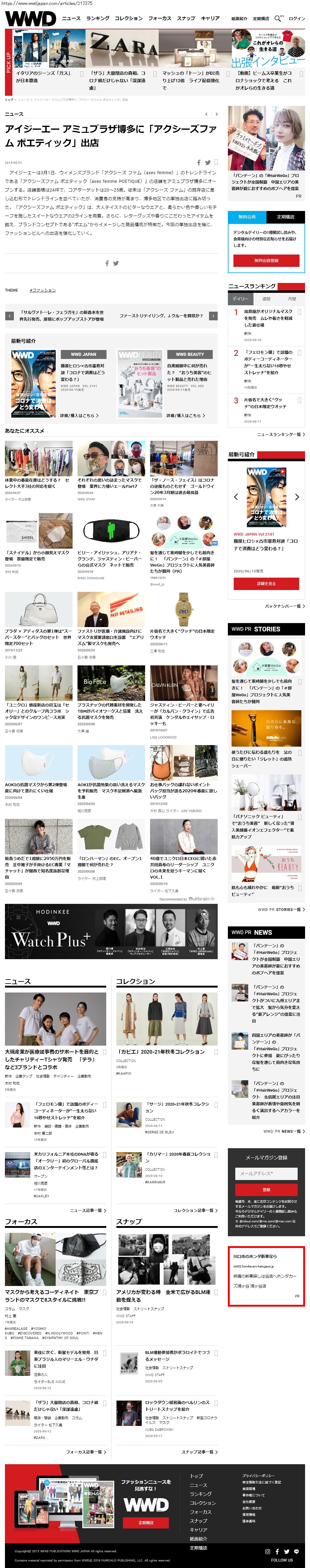Open the ログイン login link
The width and height of the screenshot is (310, 1568).
(x=297, y=19)
